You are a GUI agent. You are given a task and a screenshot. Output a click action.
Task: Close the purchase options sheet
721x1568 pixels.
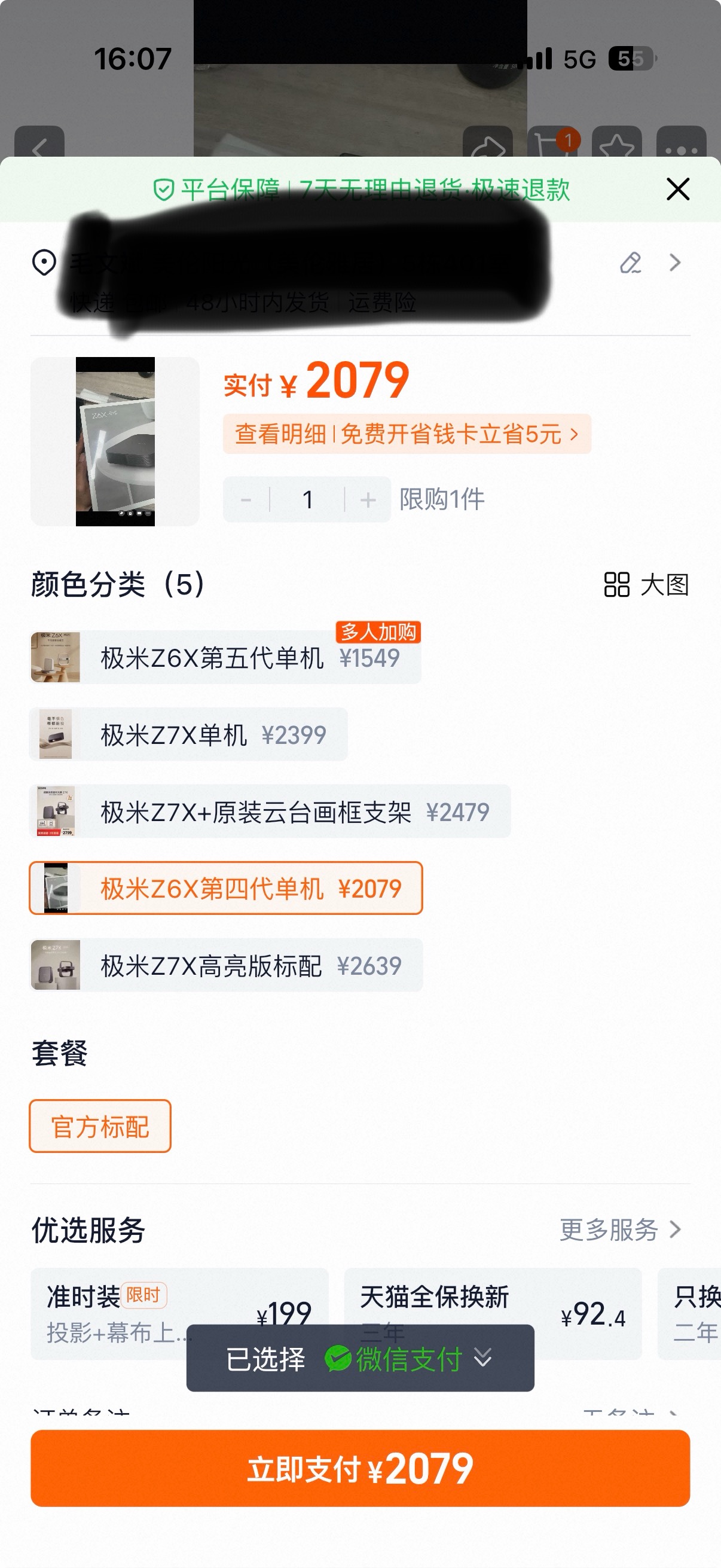[677, 190]
